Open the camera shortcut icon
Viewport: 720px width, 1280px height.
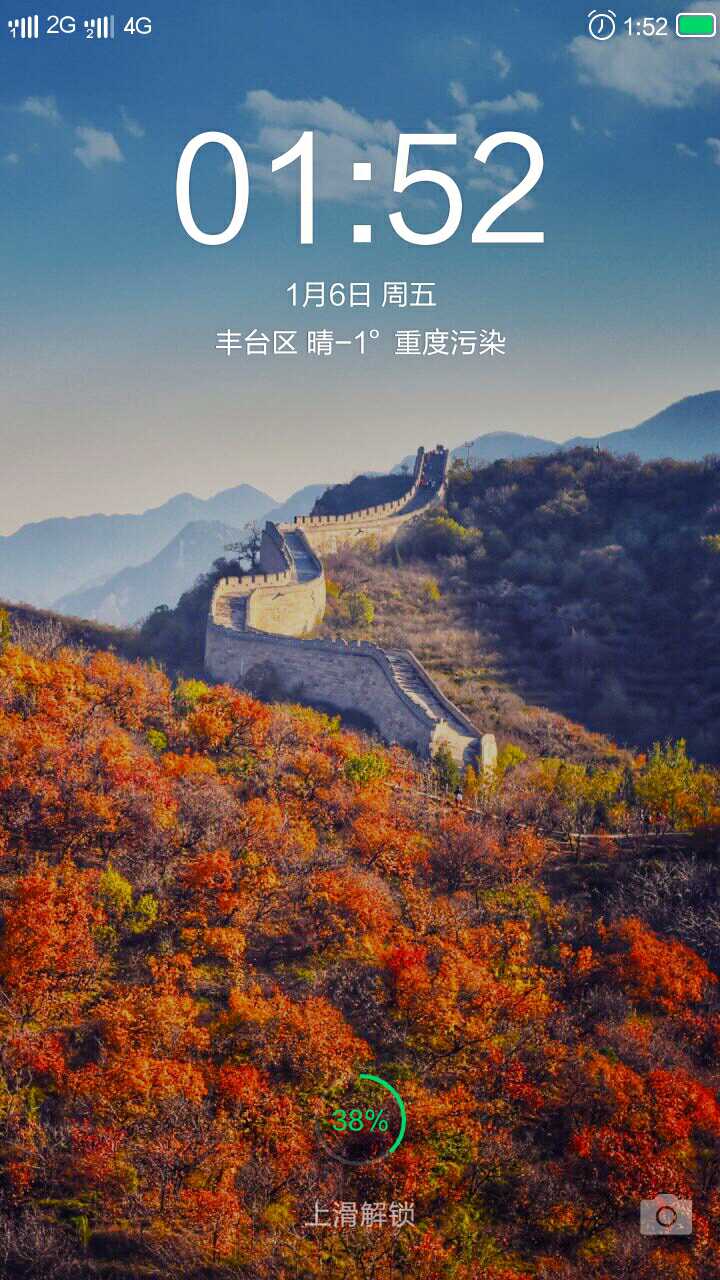[x=666, y=1215]
